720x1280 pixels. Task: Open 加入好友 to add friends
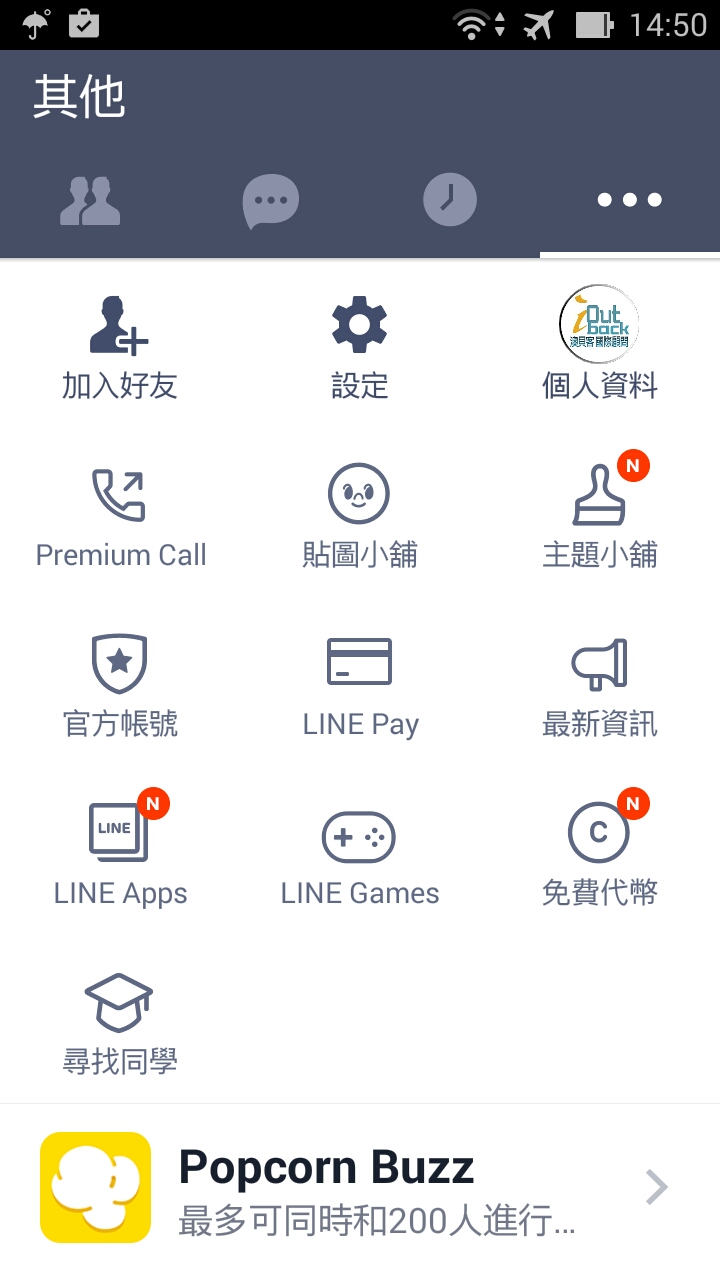[x=120, y=347]
